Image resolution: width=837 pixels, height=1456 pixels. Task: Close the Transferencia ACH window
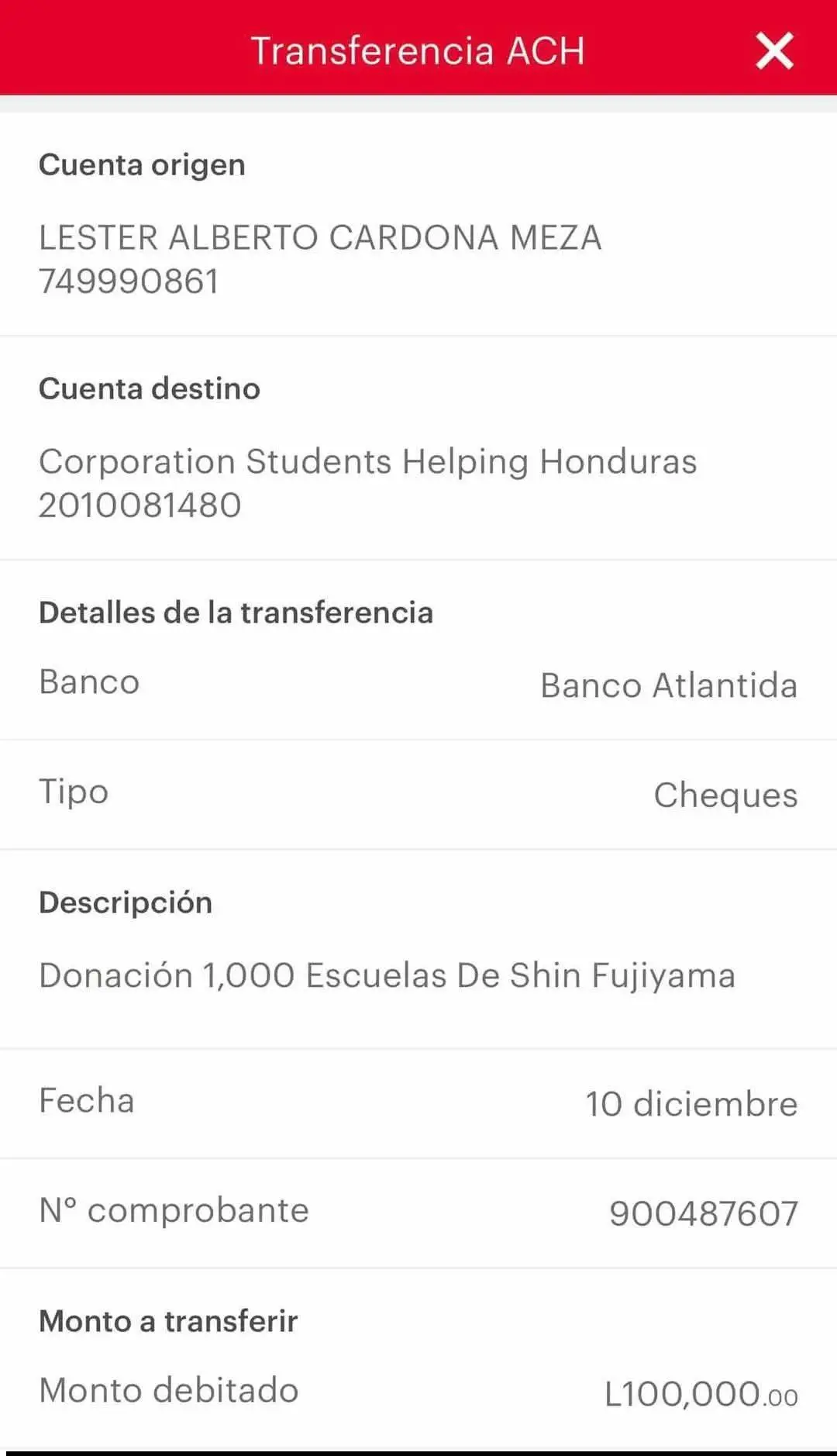click(x=775, y=51)
